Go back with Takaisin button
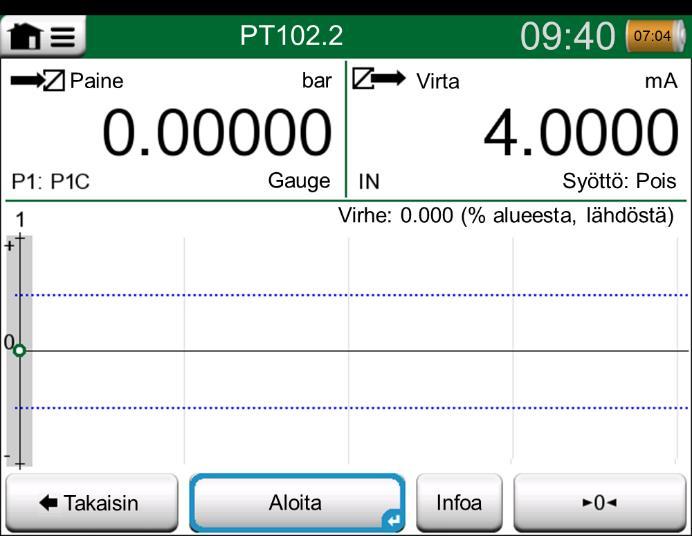 pos(92,503)
